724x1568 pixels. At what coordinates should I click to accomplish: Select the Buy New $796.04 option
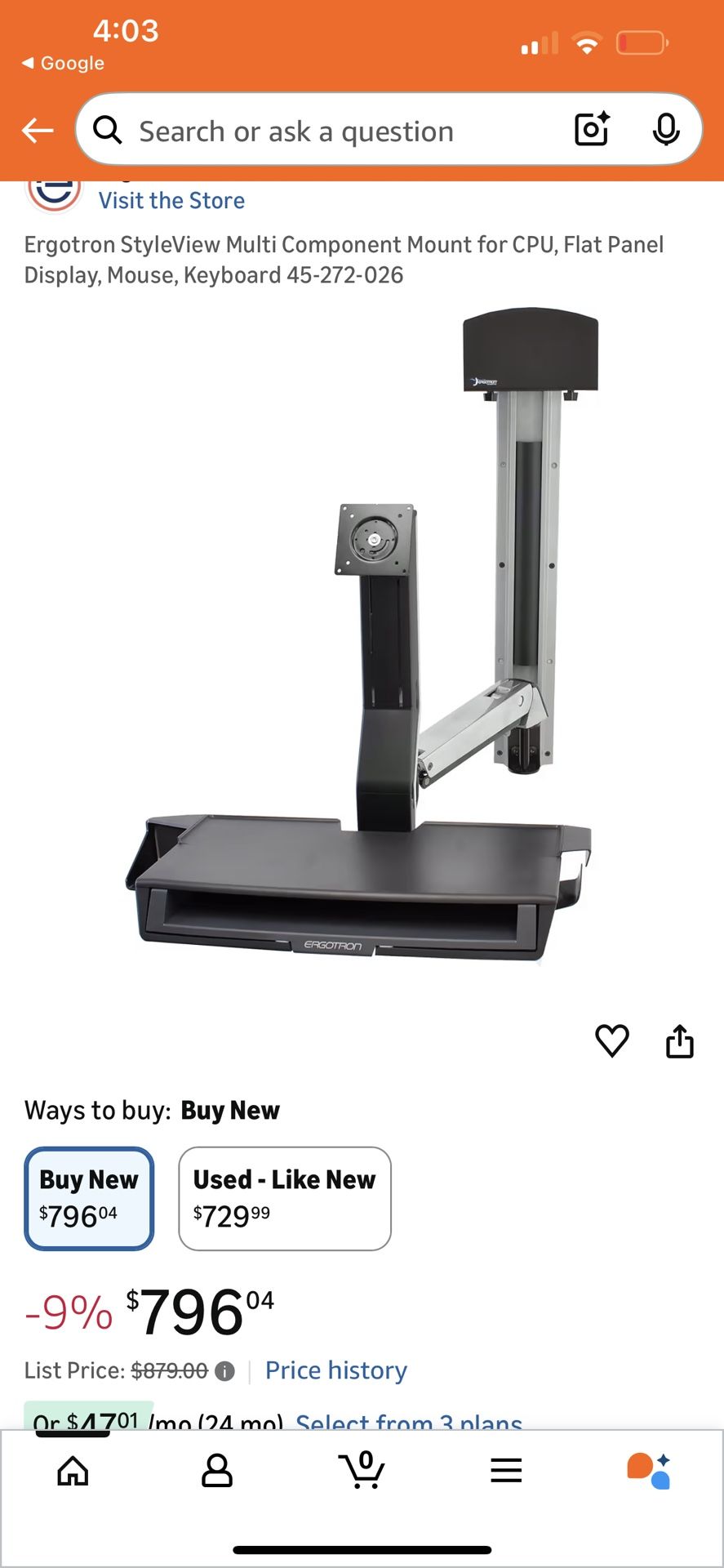coord(89,1198)
